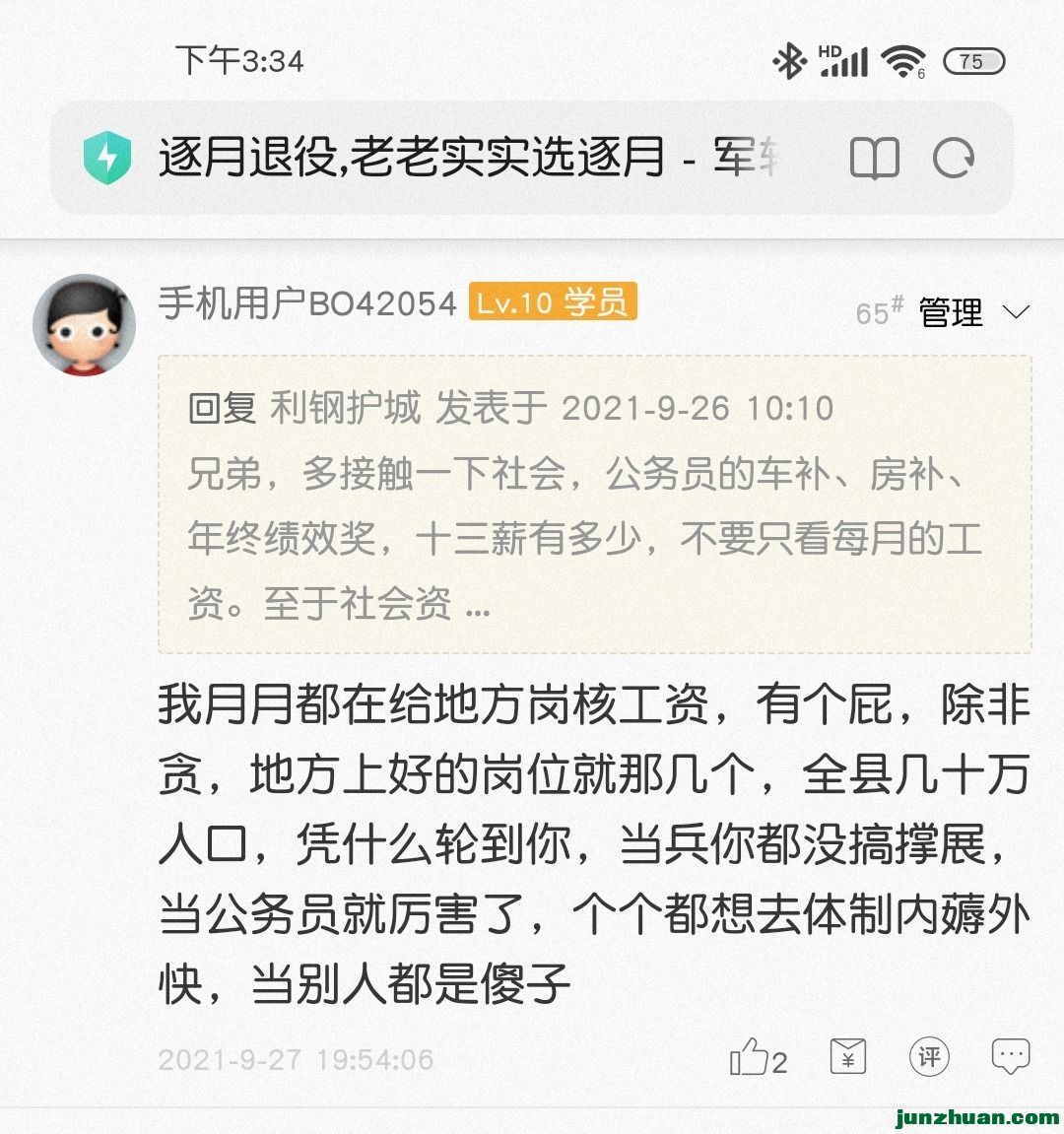The image size is (1064, 1134).
Task: Open the security shield icon
Action: tap(107, 158)
